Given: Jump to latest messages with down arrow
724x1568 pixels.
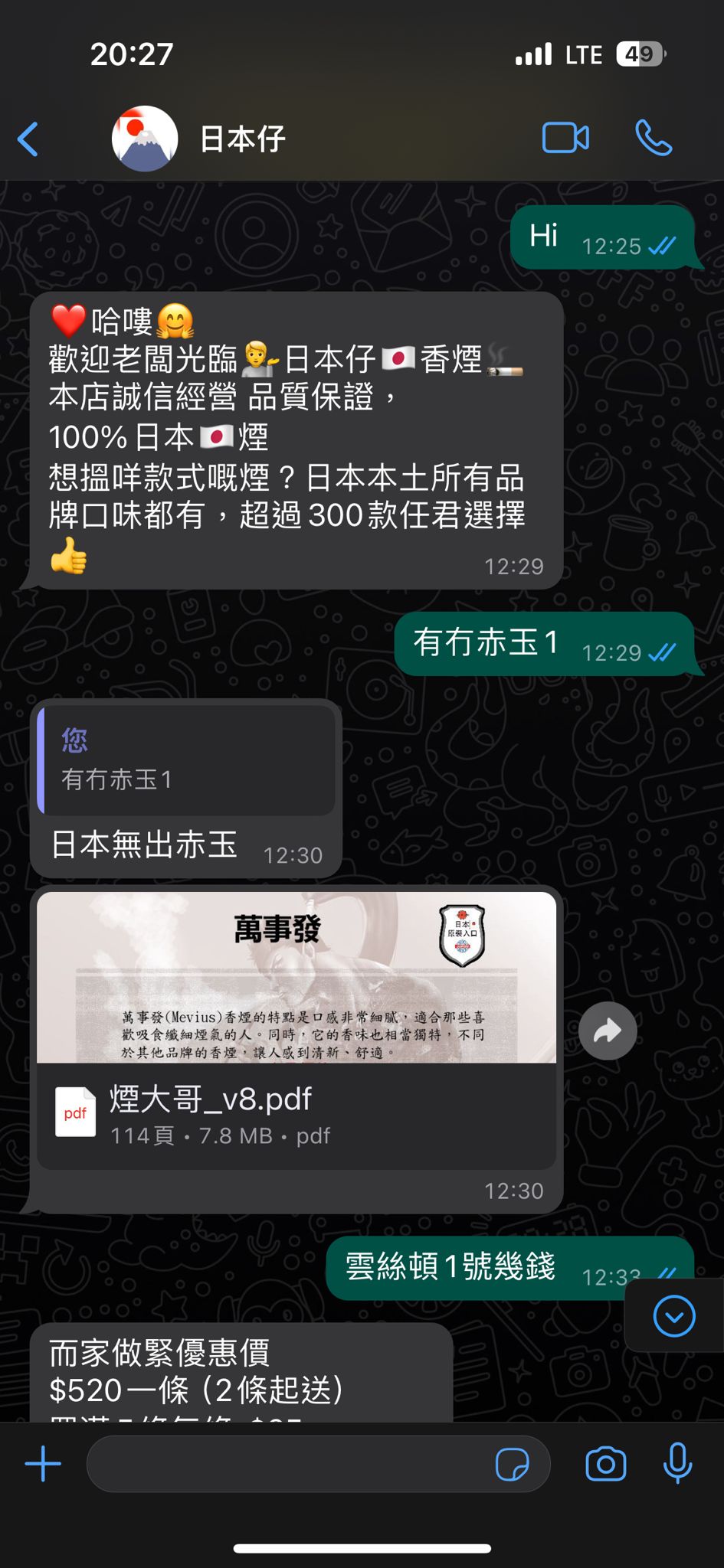Looking at the screenshot, I should tap(674, 1316).
